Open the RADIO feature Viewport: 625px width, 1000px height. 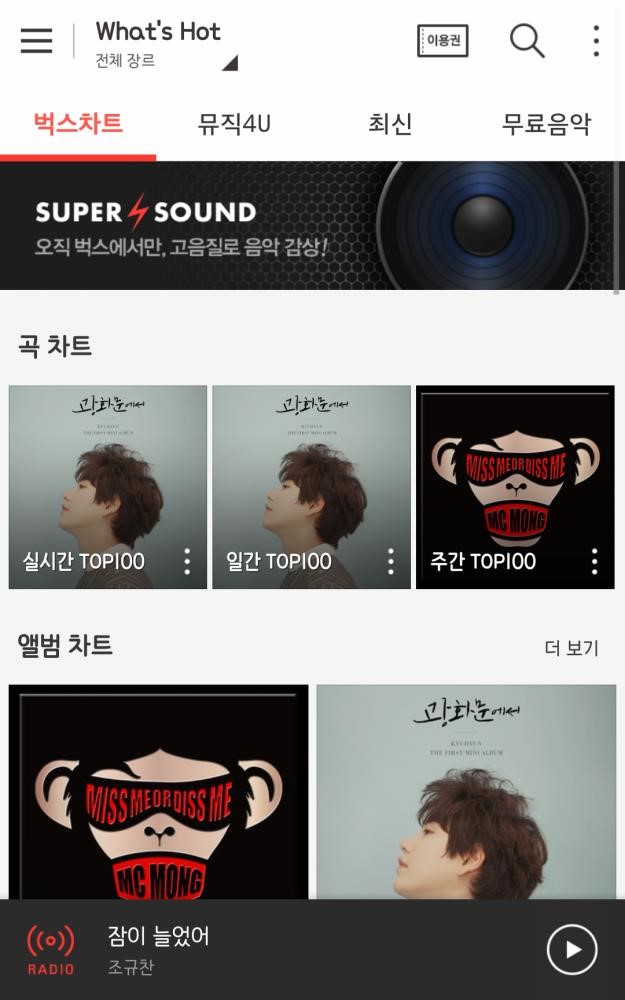click(50, 949)
